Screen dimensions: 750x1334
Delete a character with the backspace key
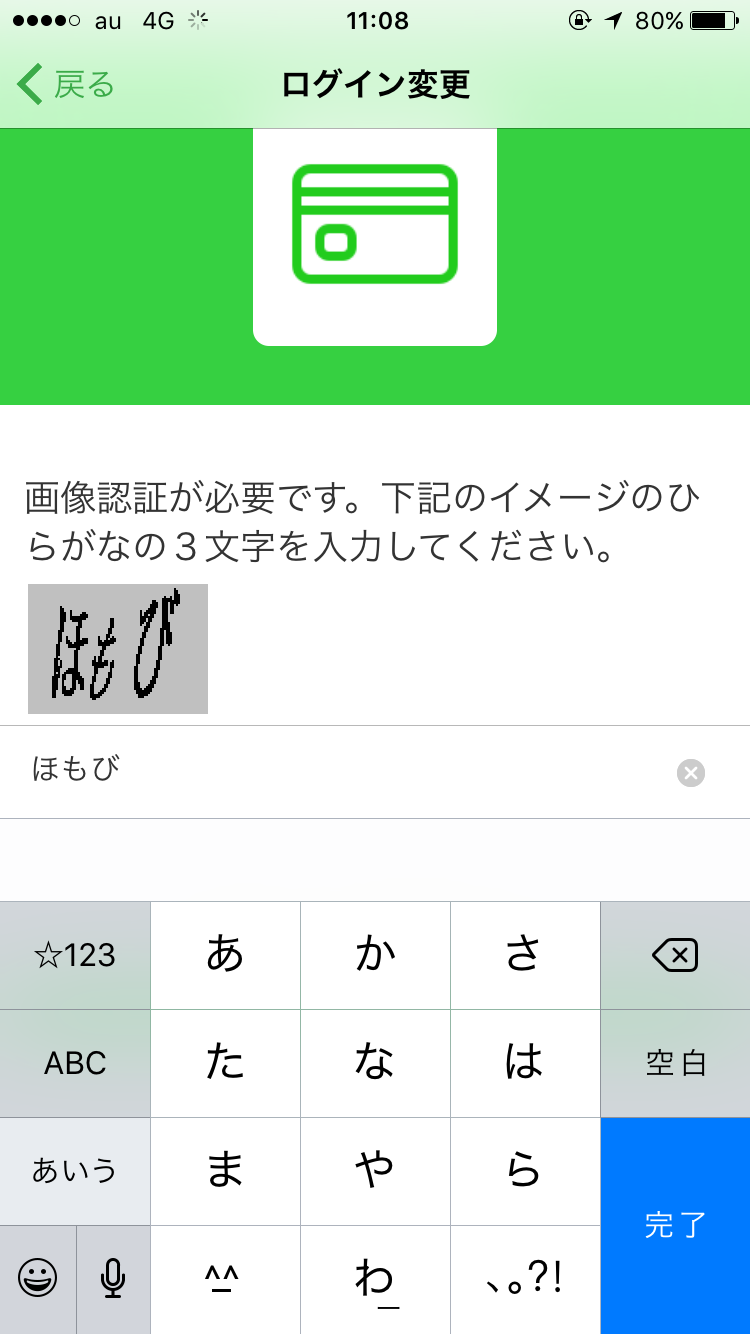[675, 956]
